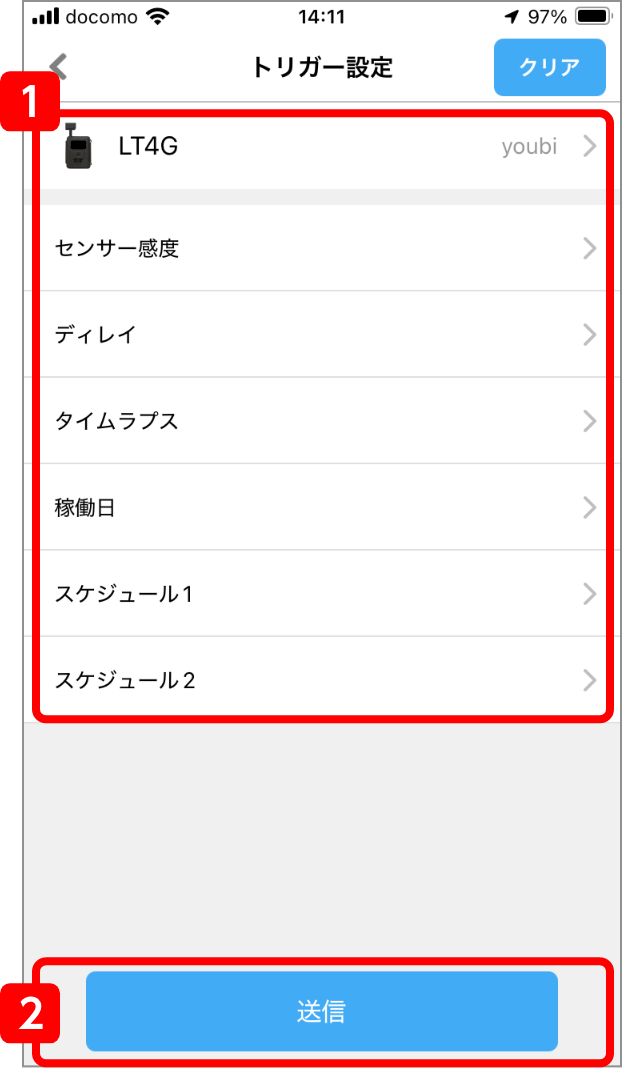Open センサー感度 settings
The image size is (622, 1068).
(x=322, y=249)
